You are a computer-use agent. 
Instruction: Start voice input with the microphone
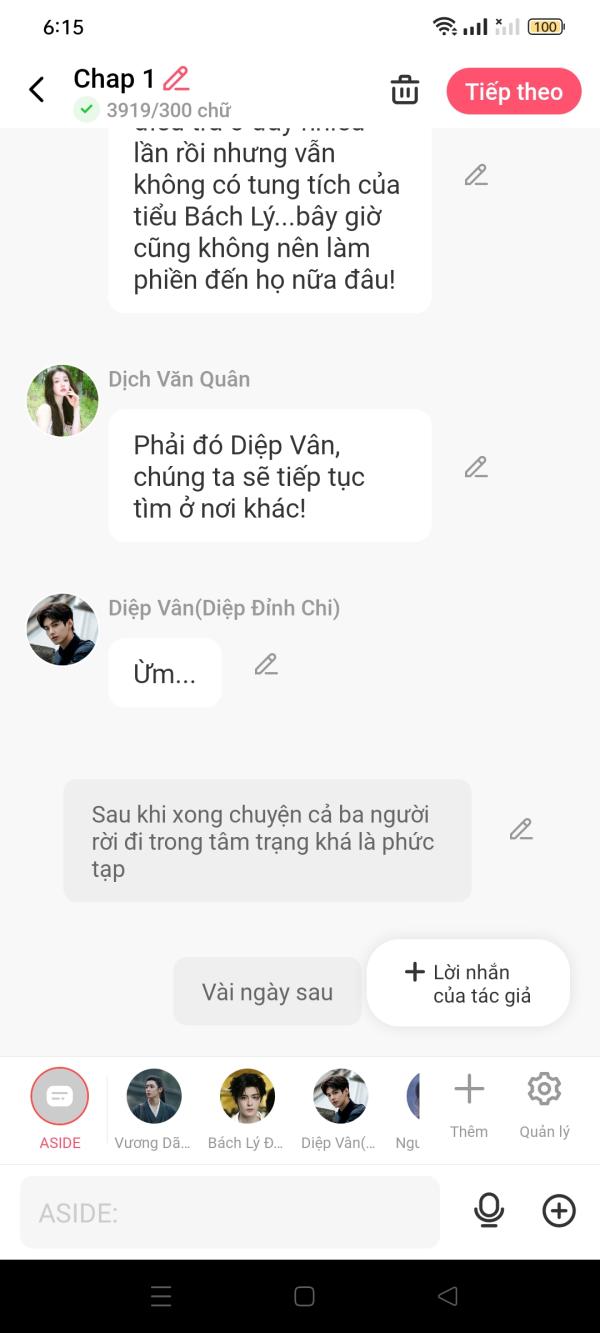click(489, 1211)
